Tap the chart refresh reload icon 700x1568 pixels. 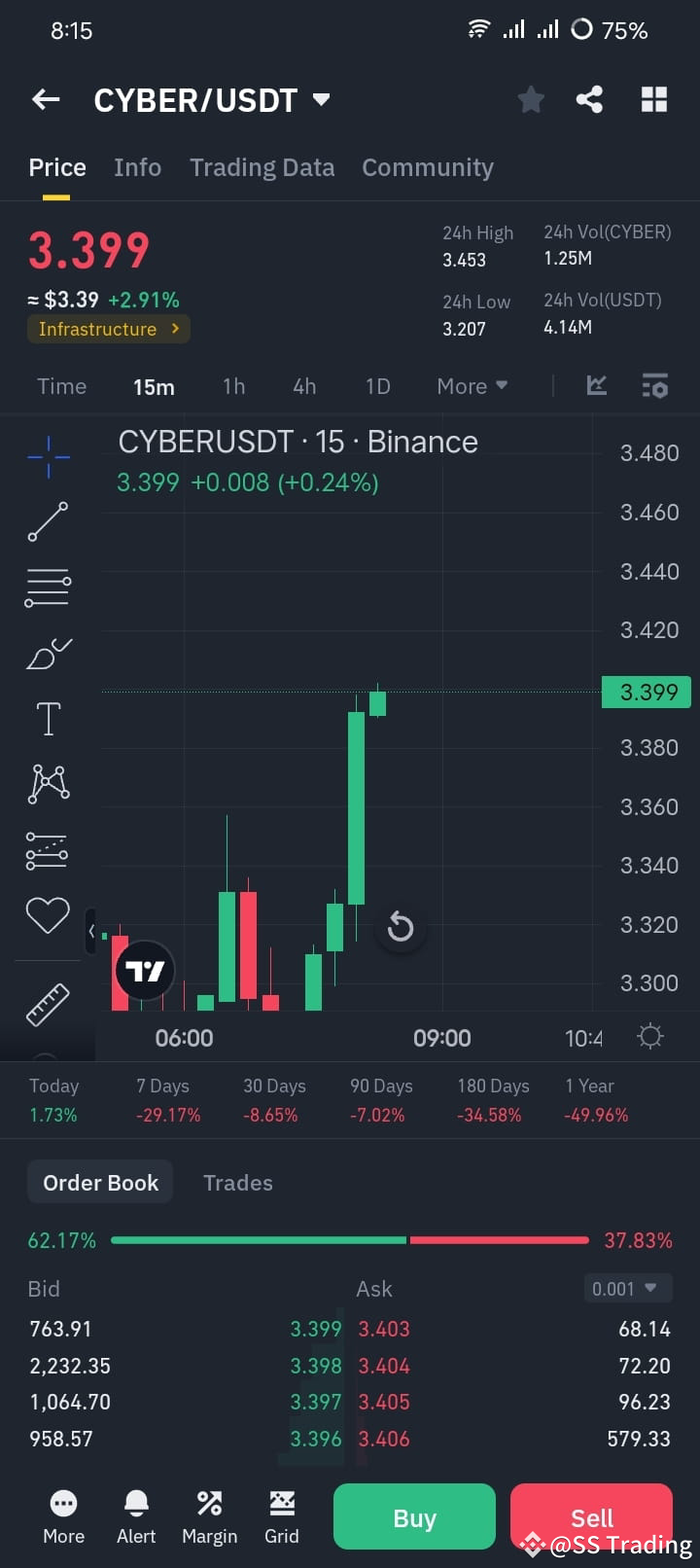click(401, 927)
